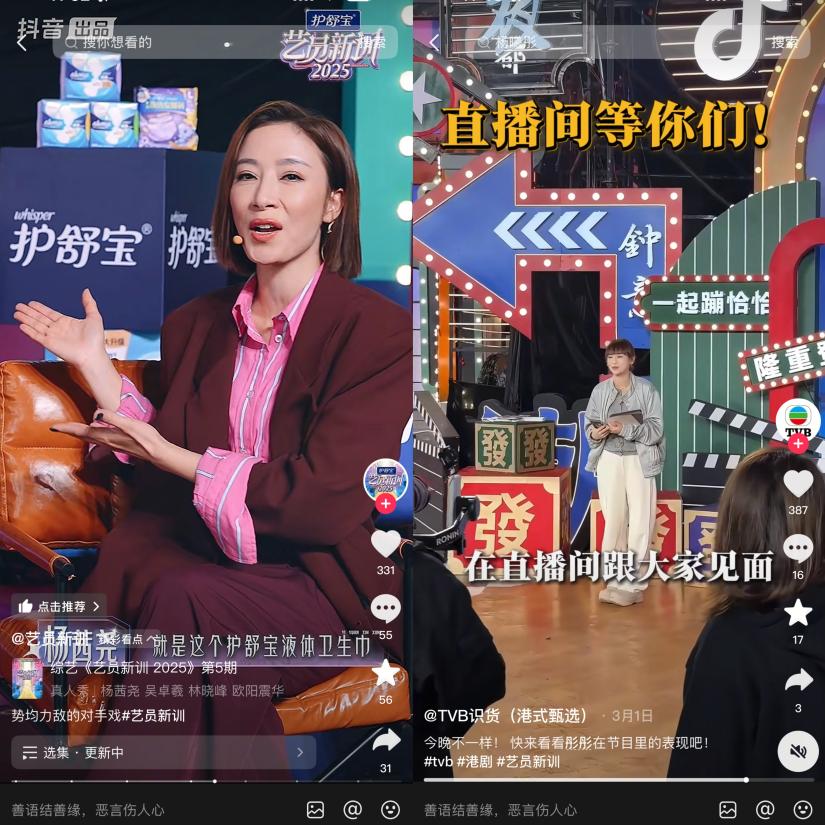The image size is (825, 825).
Task: Share the TVB识货 video
Action: click(798, 680)
